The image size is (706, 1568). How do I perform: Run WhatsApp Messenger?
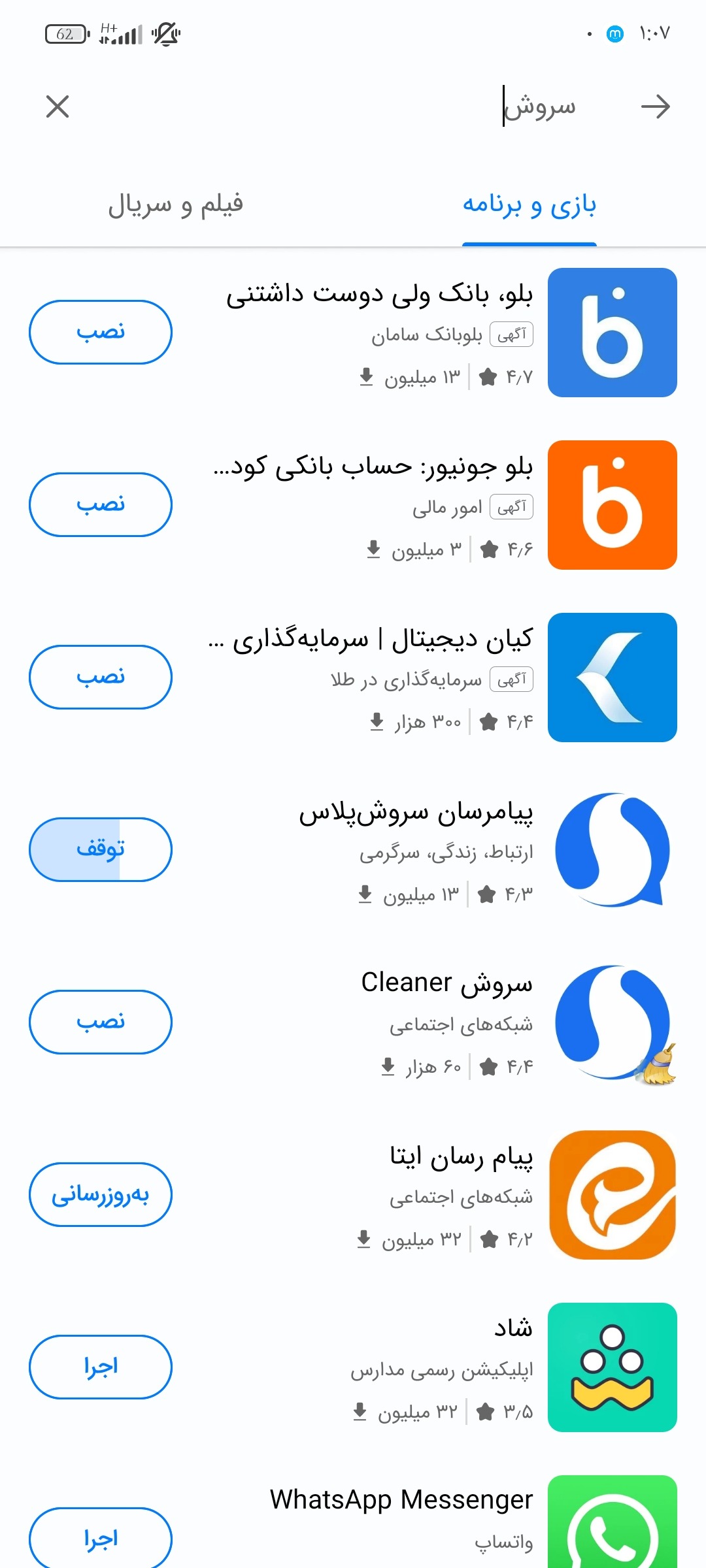click(101, 1538)
